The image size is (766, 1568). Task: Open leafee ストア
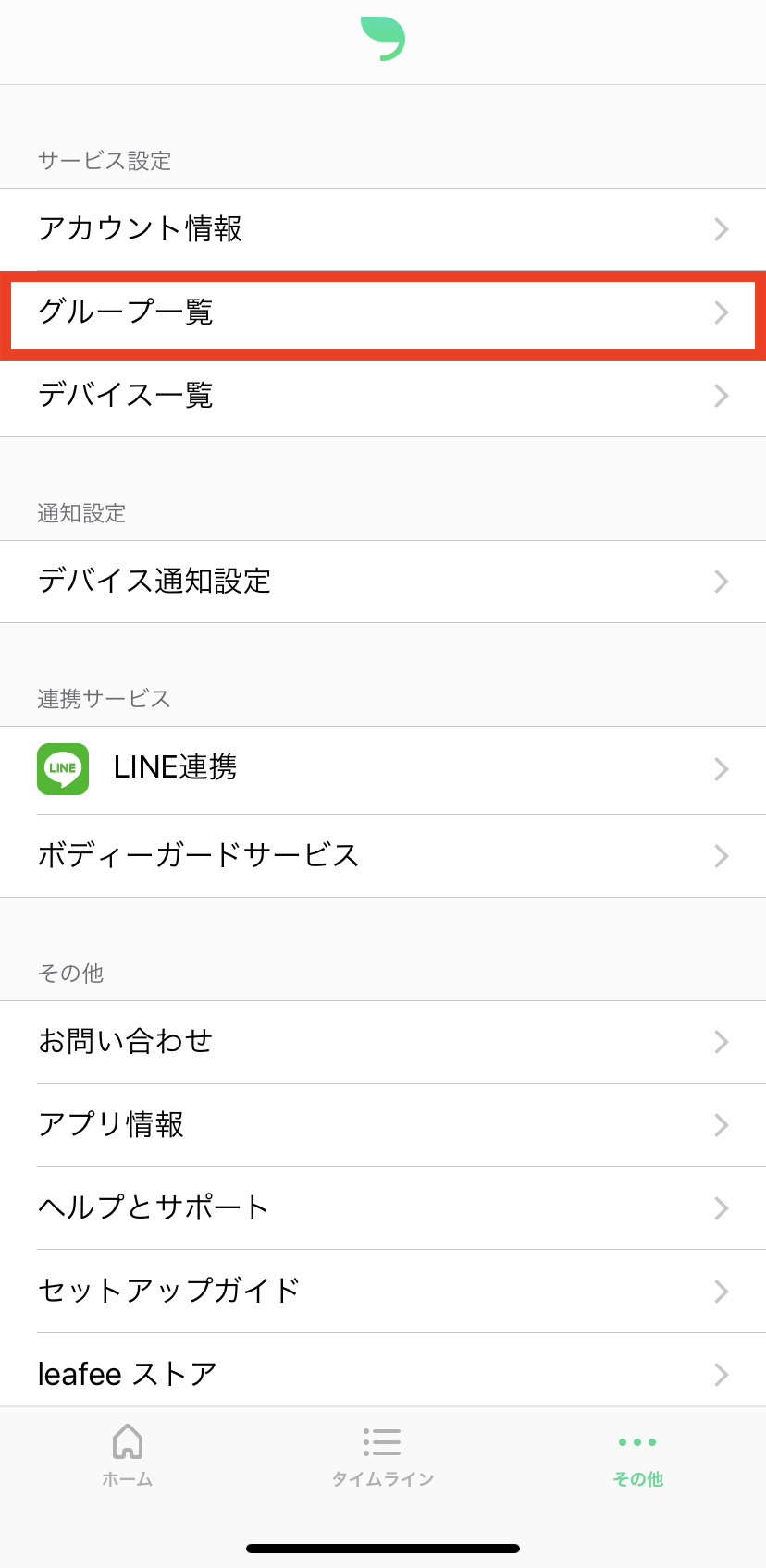click(383, 1374)
